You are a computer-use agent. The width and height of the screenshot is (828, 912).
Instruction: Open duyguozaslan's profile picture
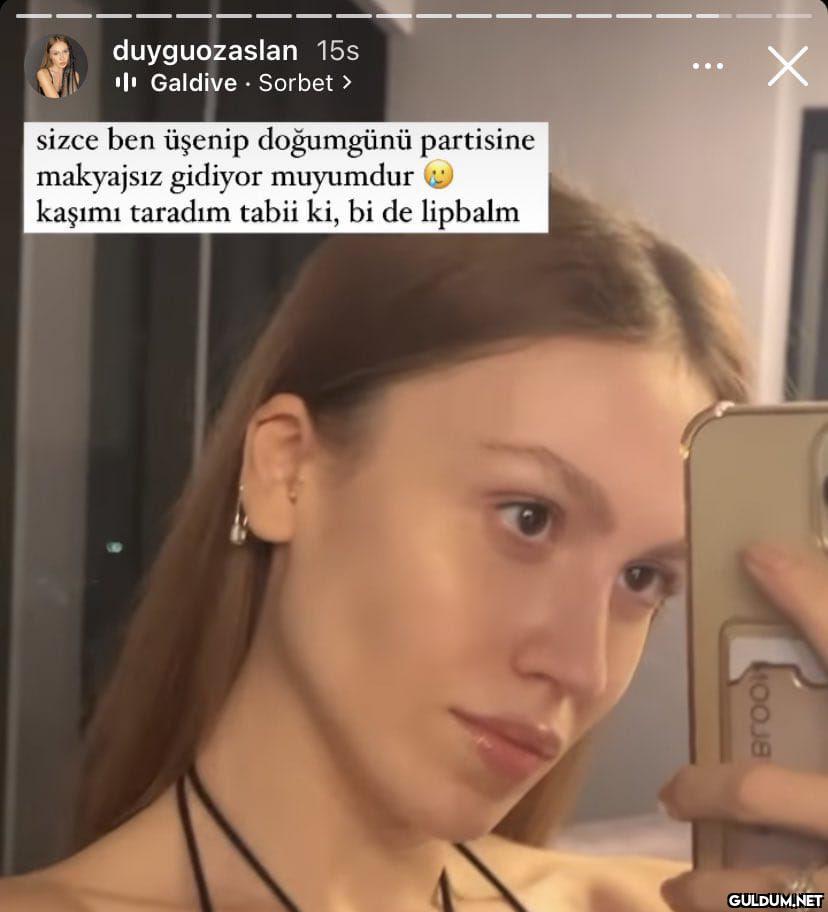[x=56, y=66]
